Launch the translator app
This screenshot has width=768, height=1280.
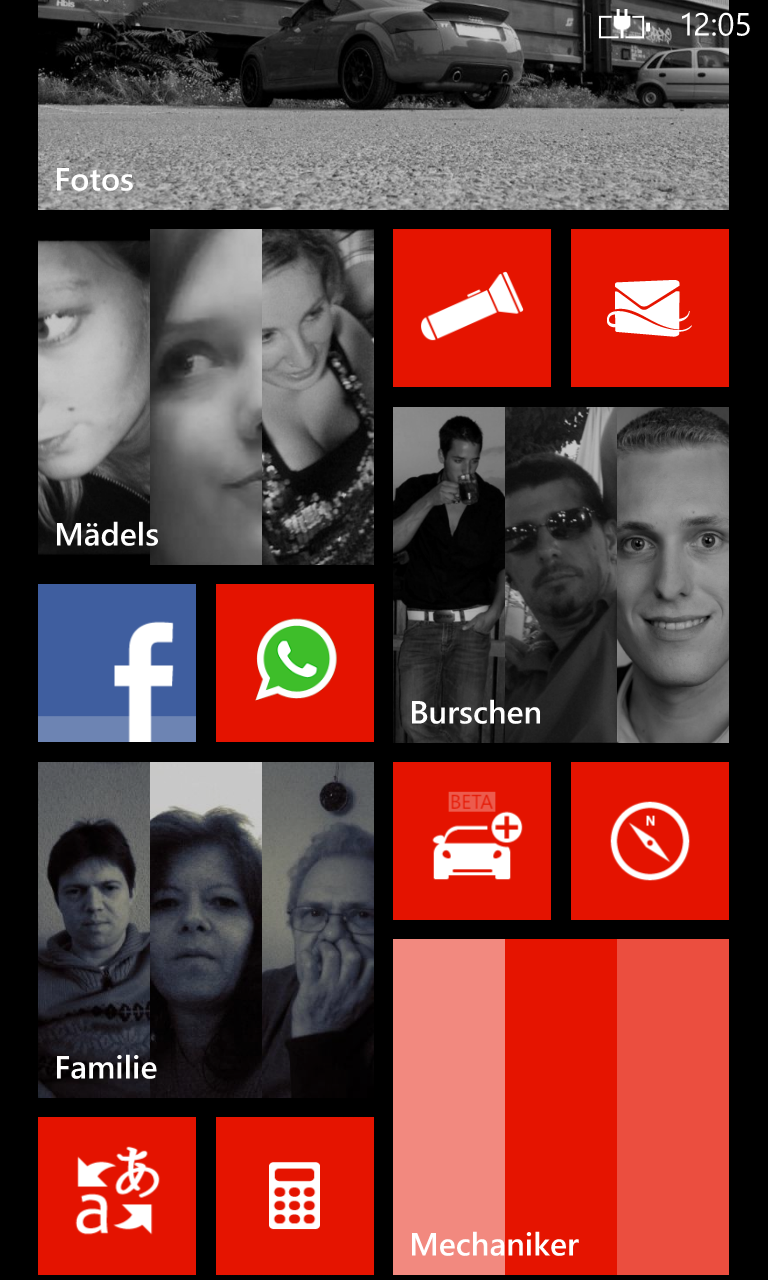tap(117, 1196)
